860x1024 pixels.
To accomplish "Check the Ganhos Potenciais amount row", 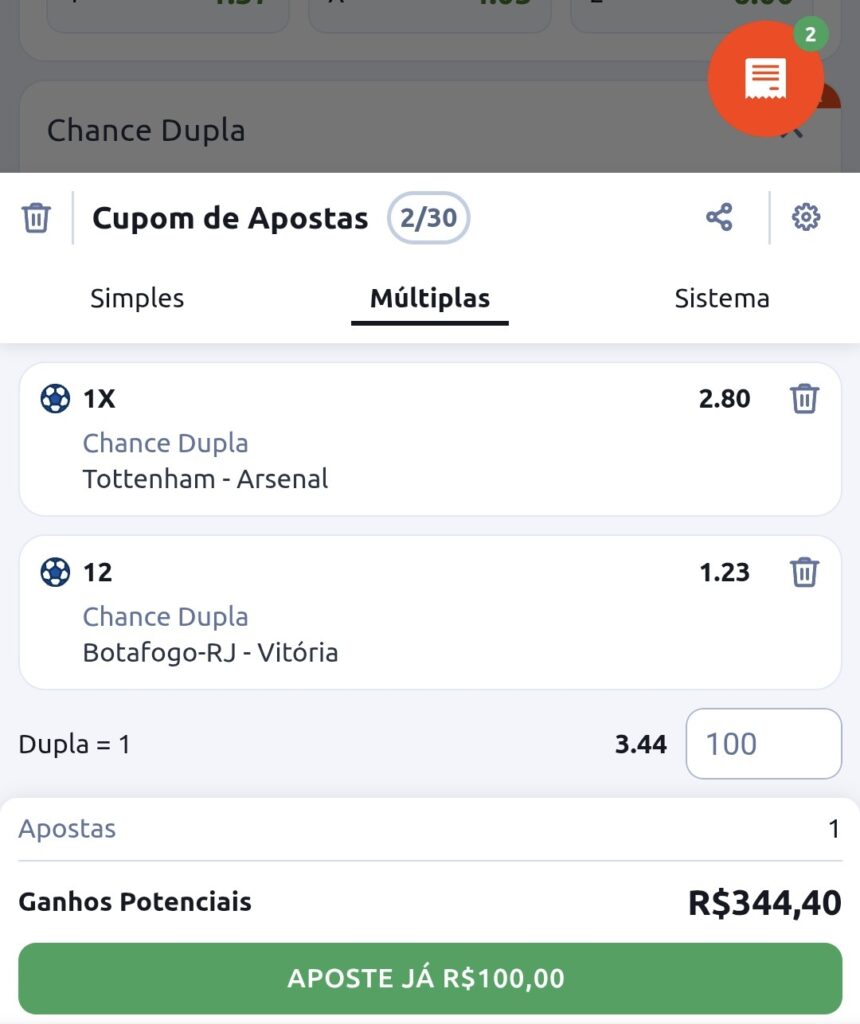I will coord(430,902).
